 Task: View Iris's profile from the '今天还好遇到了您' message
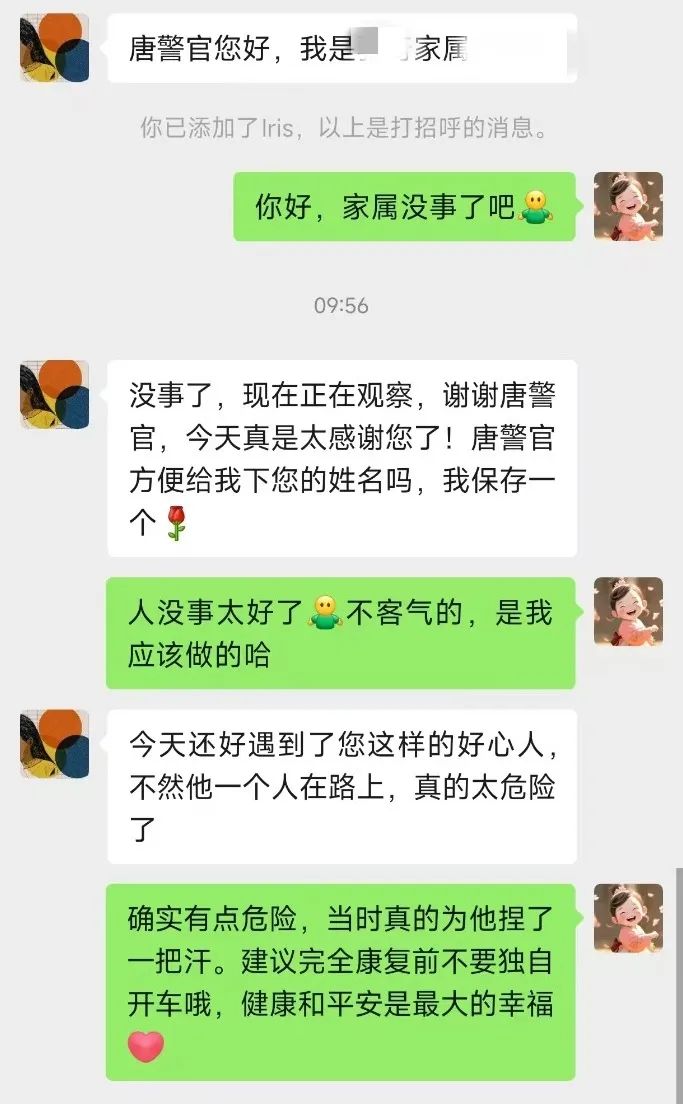point(54,744)
